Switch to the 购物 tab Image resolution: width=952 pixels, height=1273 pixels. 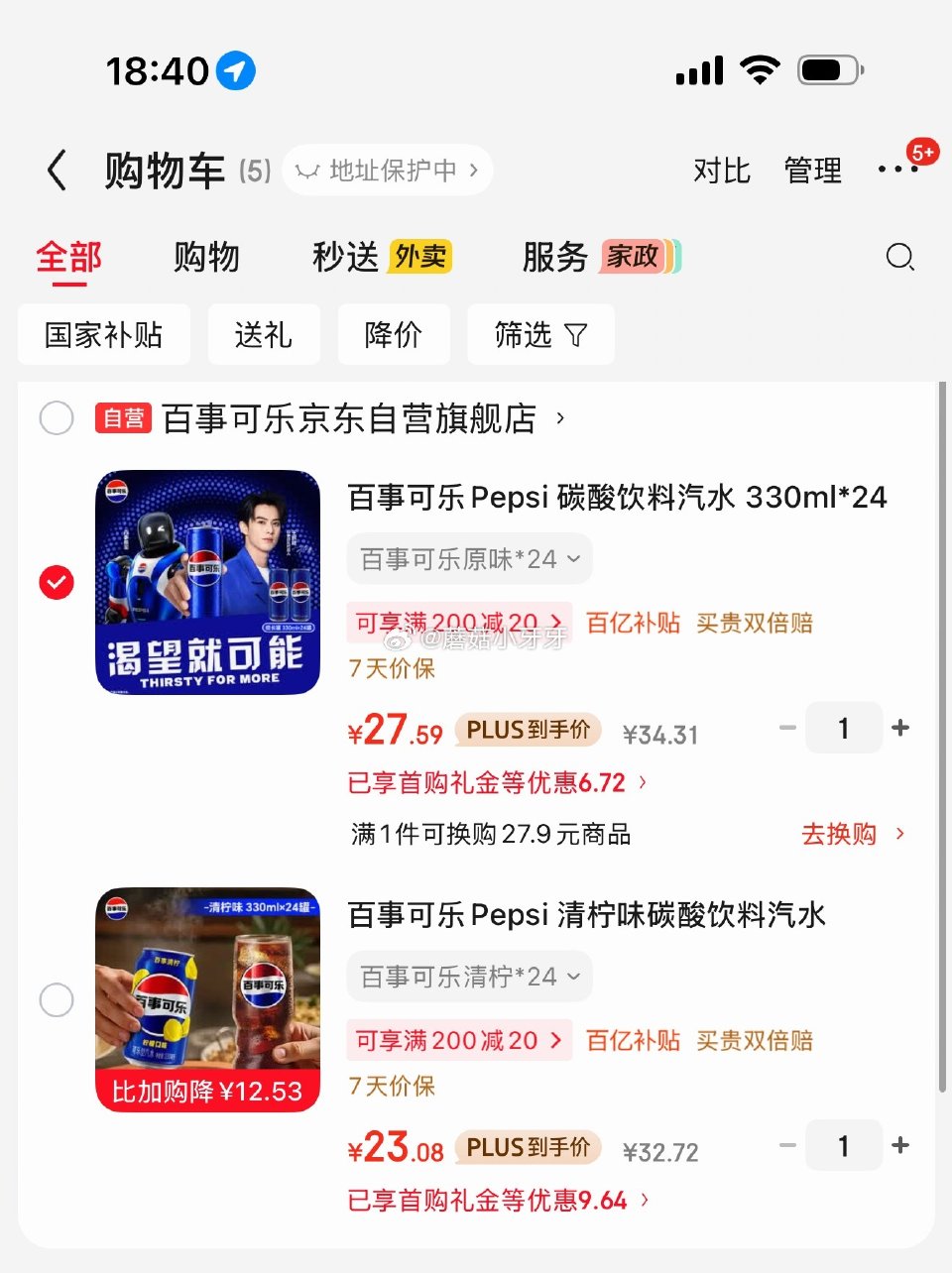point(206,257)
